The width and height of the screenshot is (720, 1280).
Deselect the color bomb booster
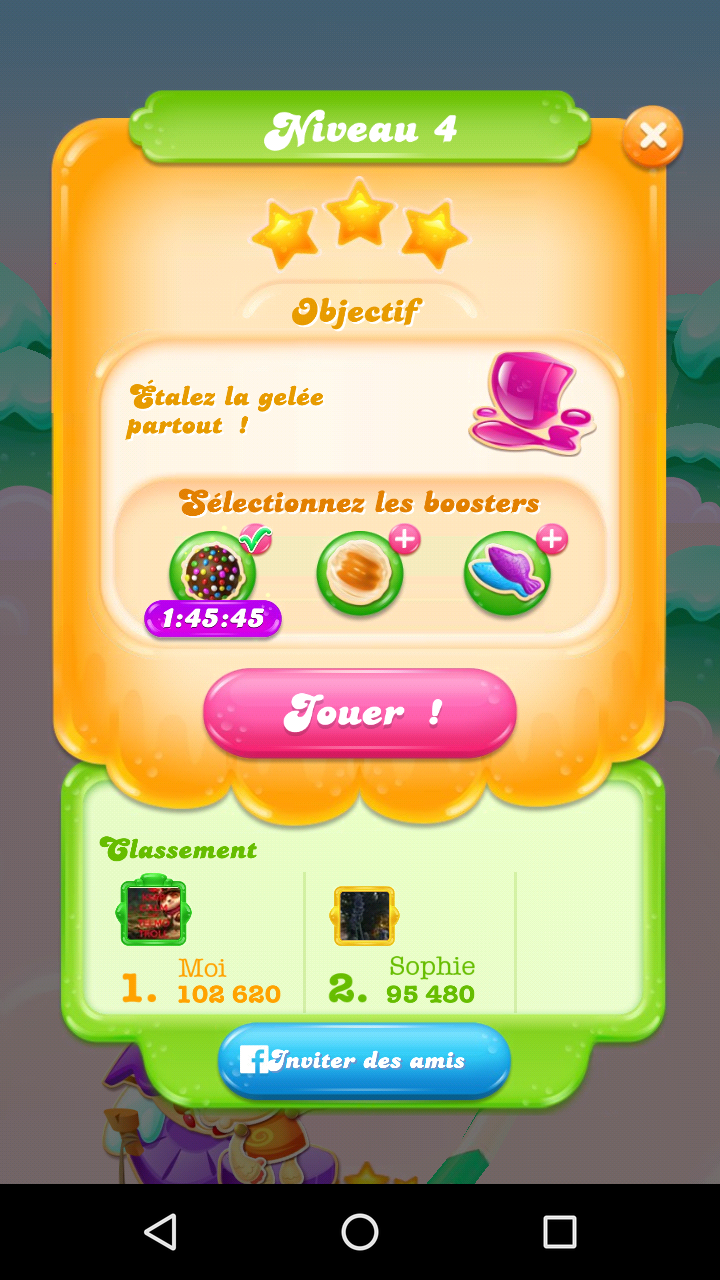click(x=213, y=573)
